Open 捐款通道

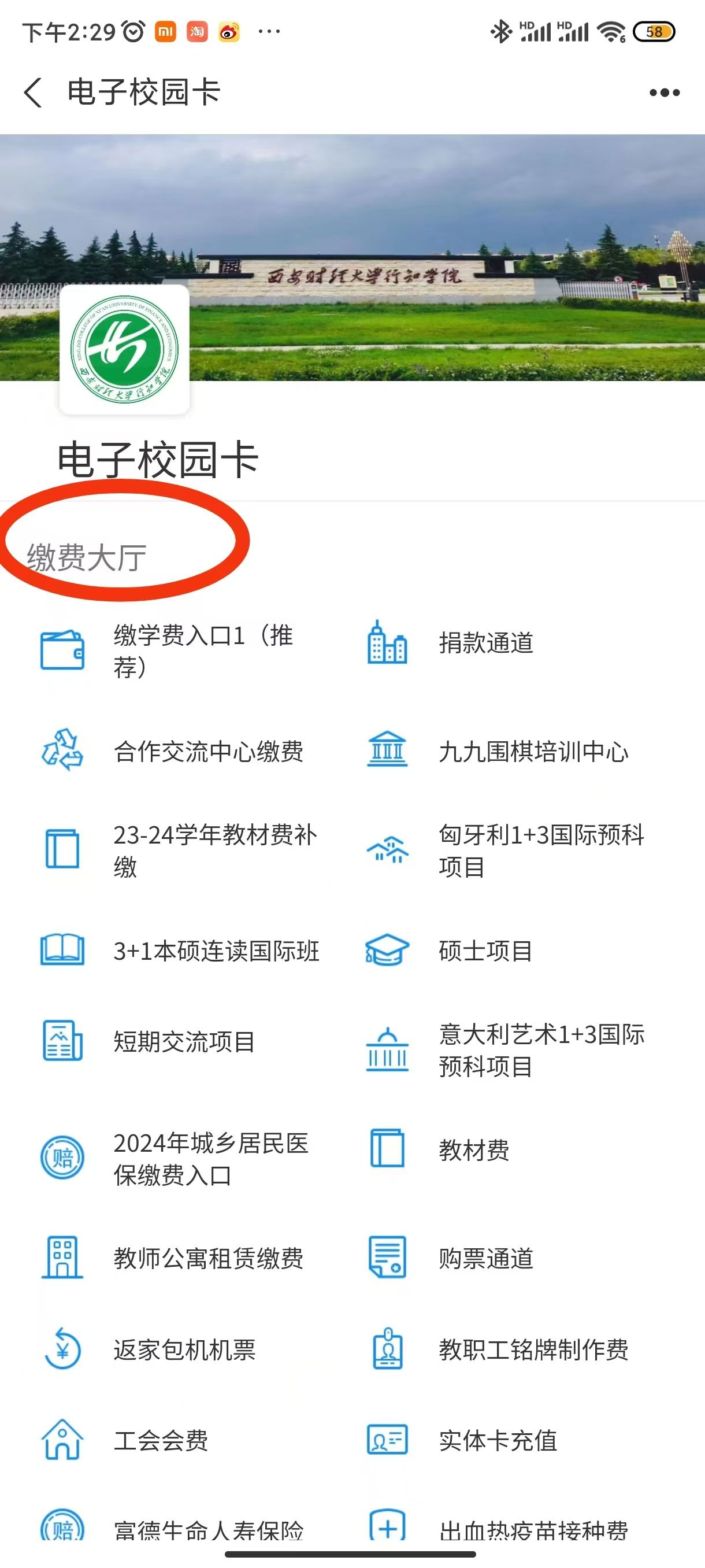pos(485,644)
